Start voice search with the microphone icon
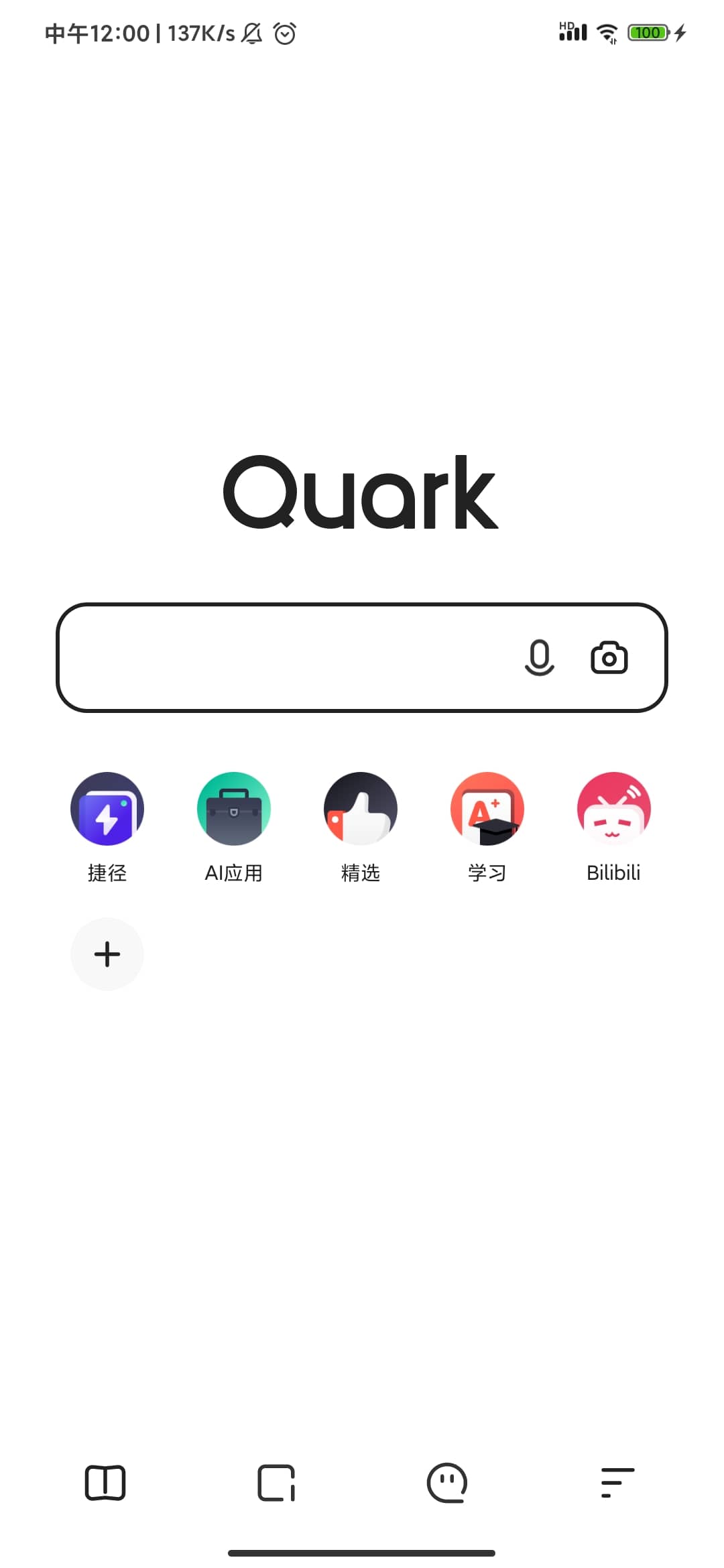Screen dimensions: 724x1568 point(539,657)
